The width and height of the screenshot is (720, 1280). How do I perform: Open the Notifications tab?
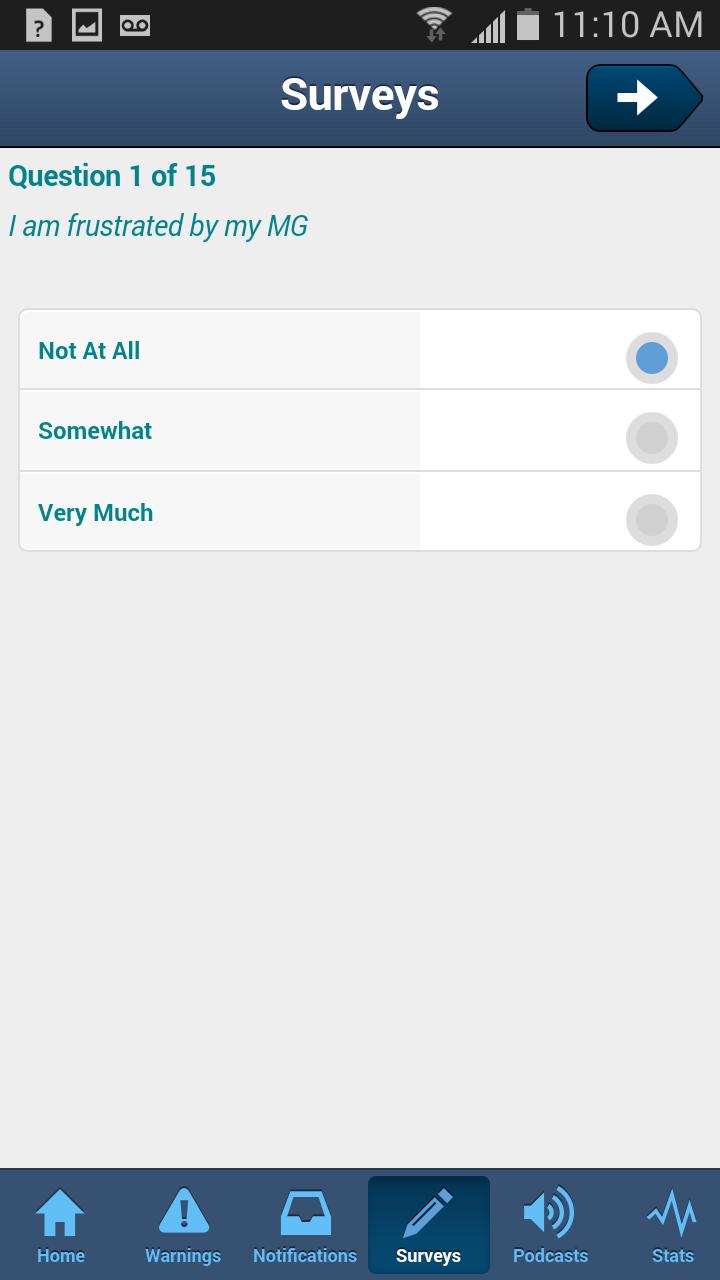click(x=305, y=1226)
